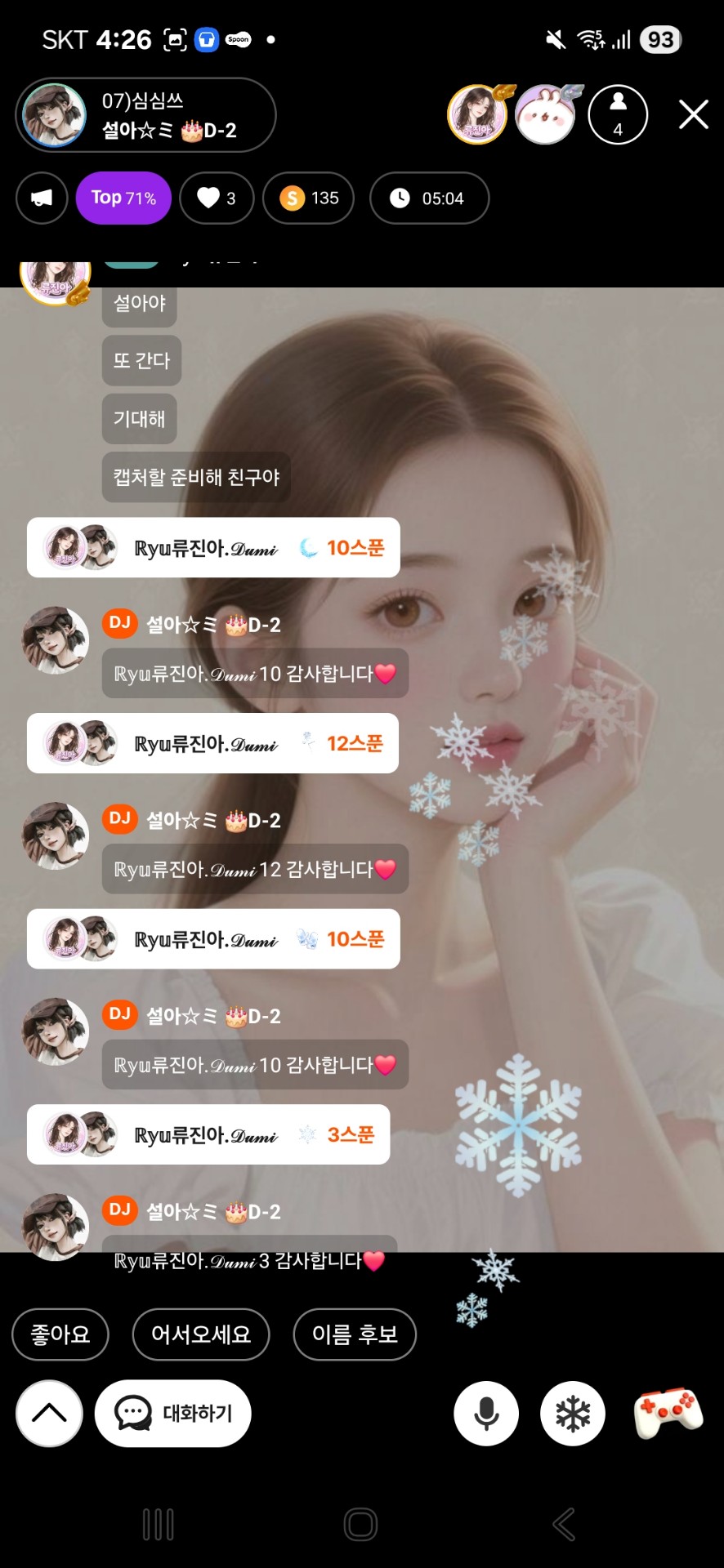Open the bunny avatar fan profile
This screenshot has width=724, height=1568.
click(x=546, y=115)
